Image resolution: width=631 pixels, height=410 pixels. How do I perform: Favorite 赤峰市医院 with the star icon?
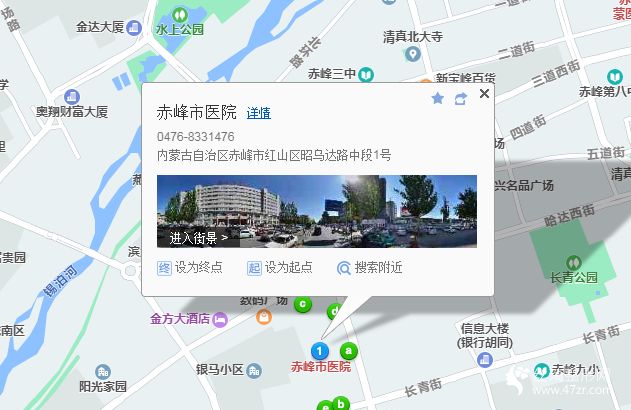click(x=437, y=98)
